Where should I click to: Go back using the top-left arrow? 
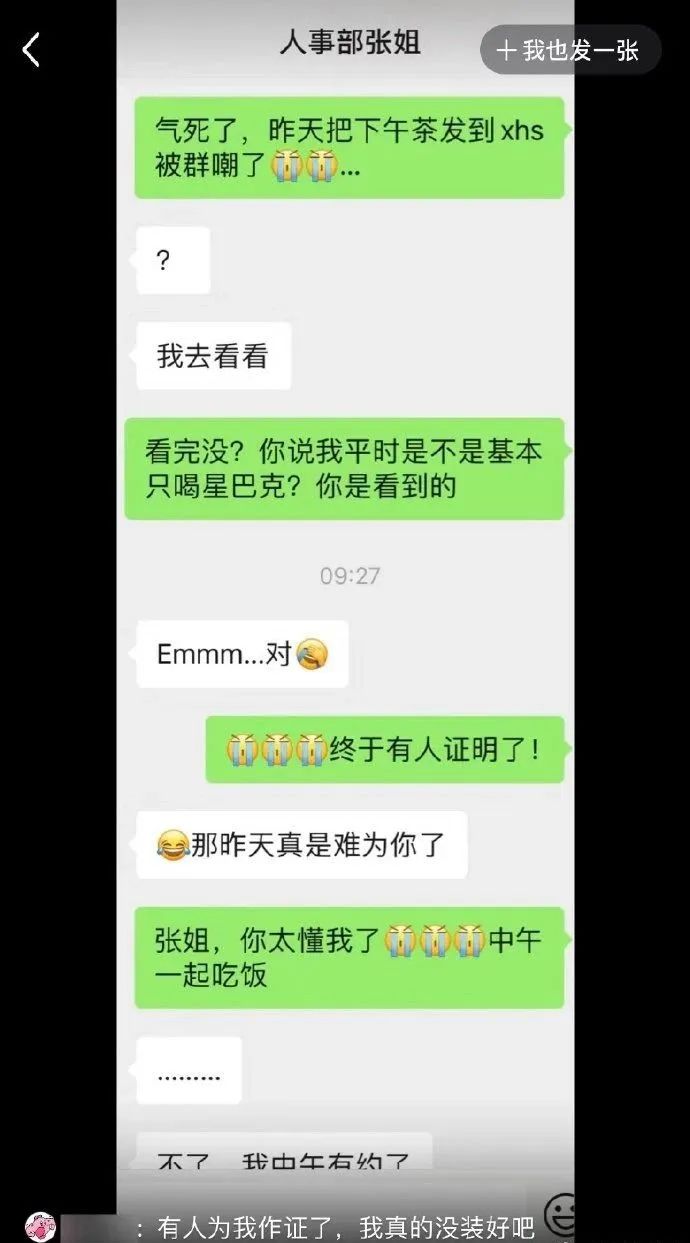point(31,49)
